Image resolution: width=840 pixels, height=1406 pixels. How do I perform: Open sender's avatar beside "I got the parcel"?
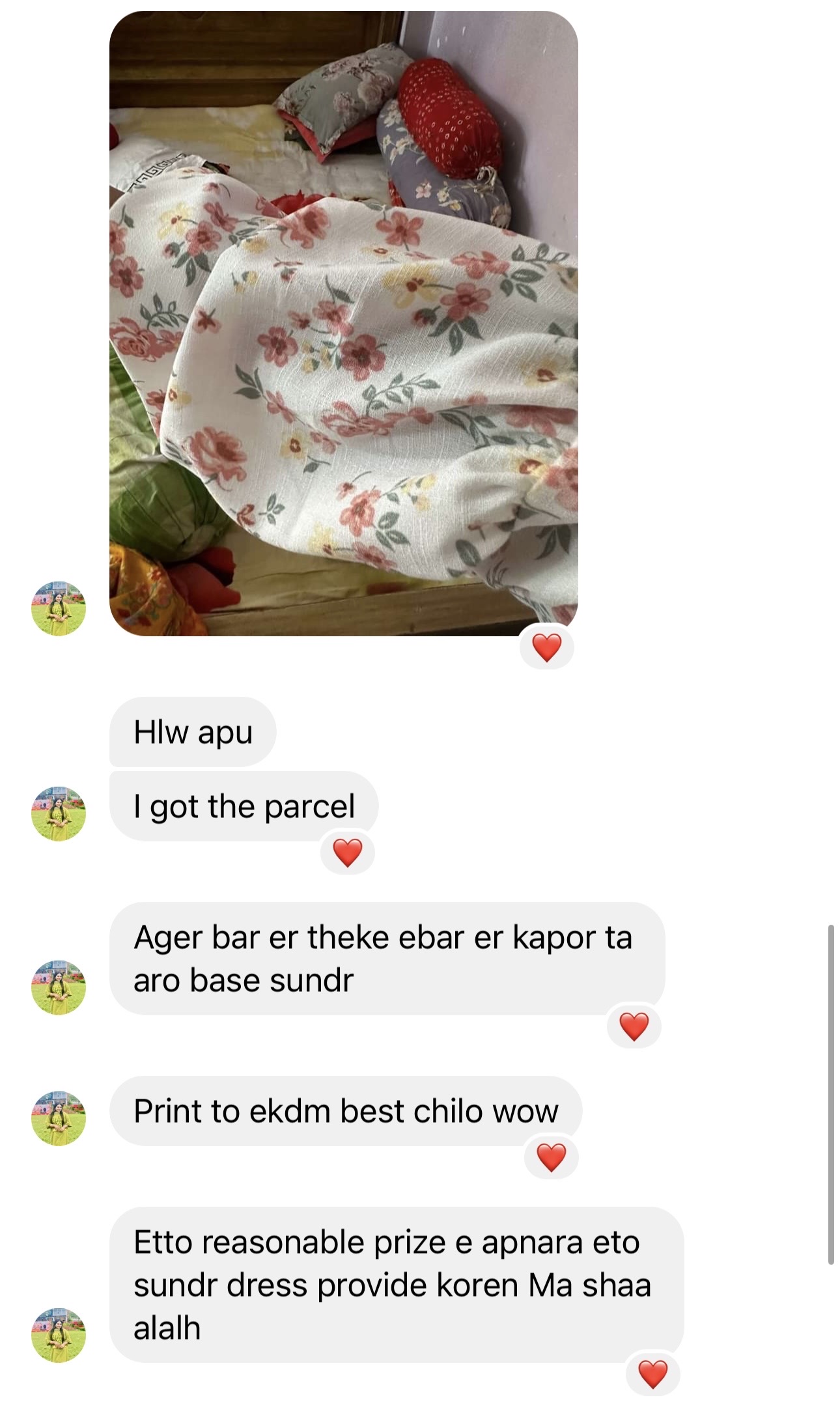tap(59, 813)
